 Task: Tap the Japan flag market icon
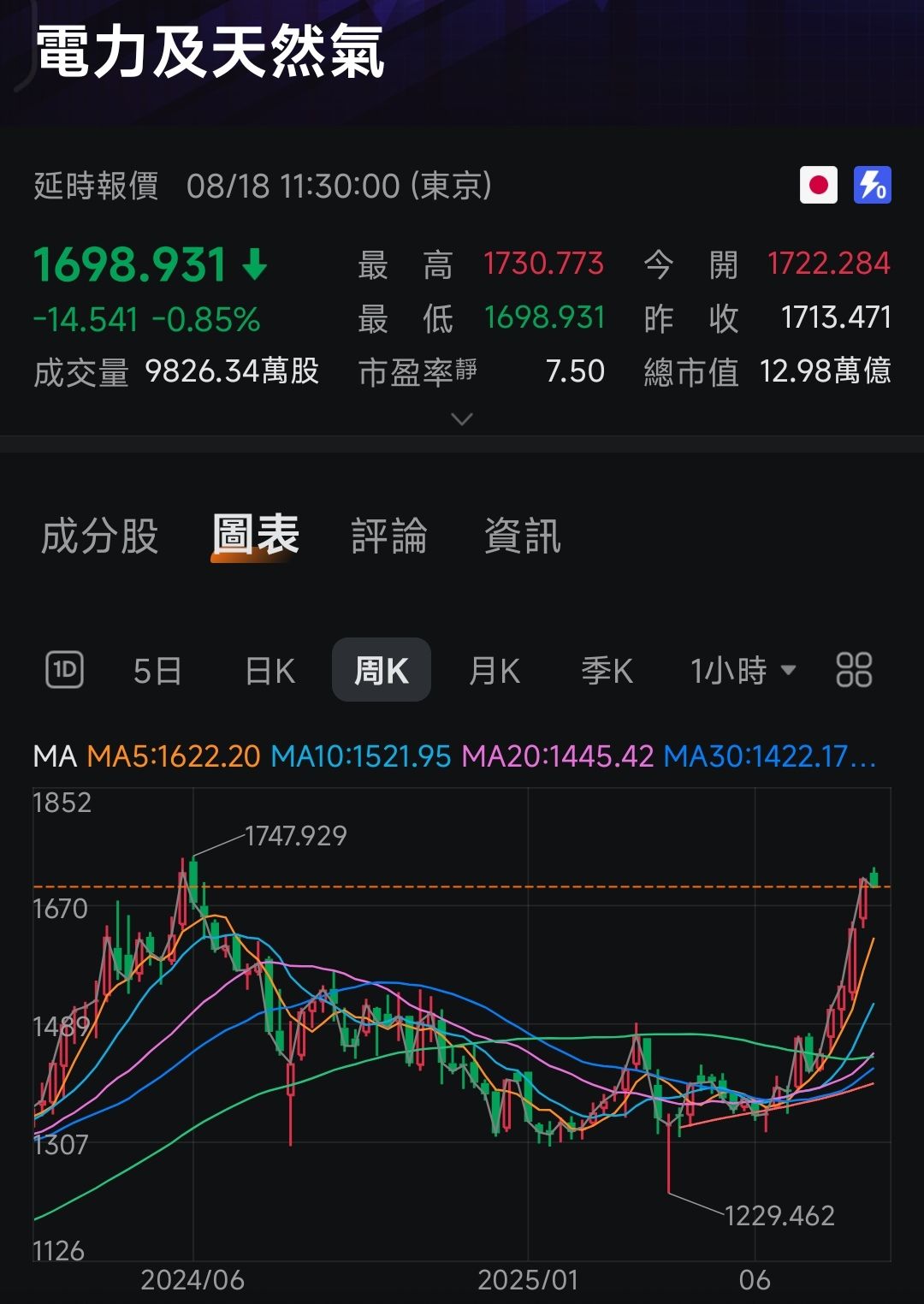coord(819,185)
